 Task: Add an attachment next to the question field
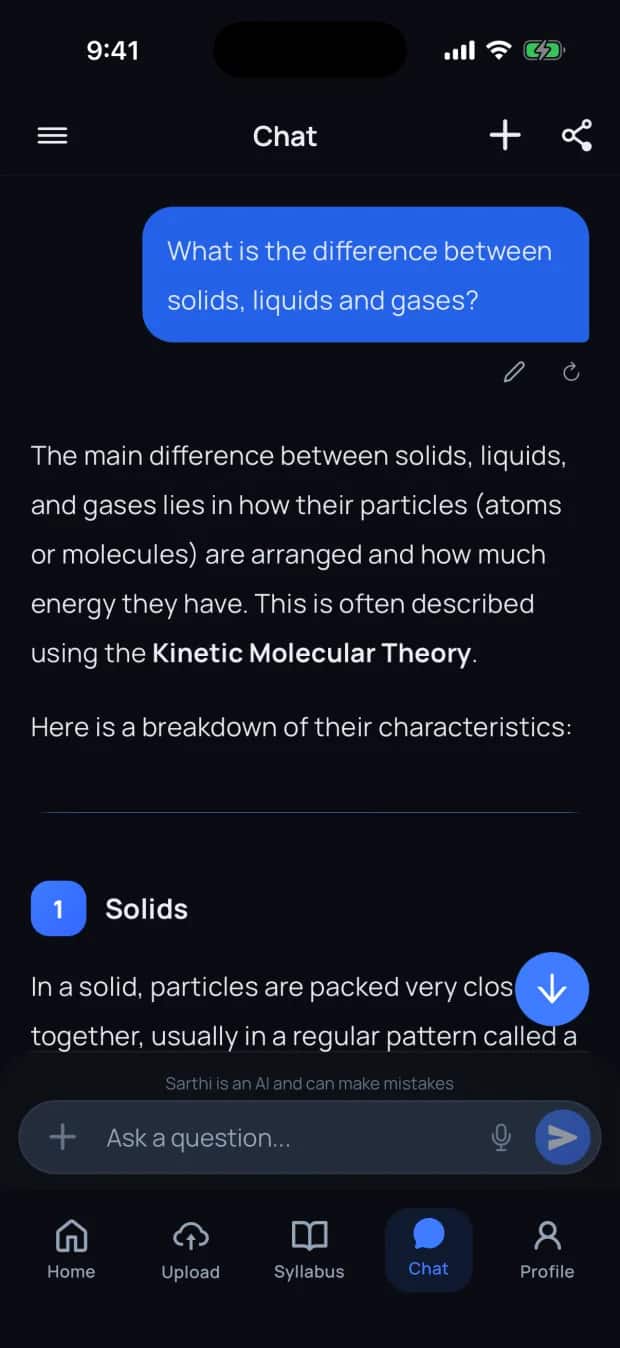63,1137
